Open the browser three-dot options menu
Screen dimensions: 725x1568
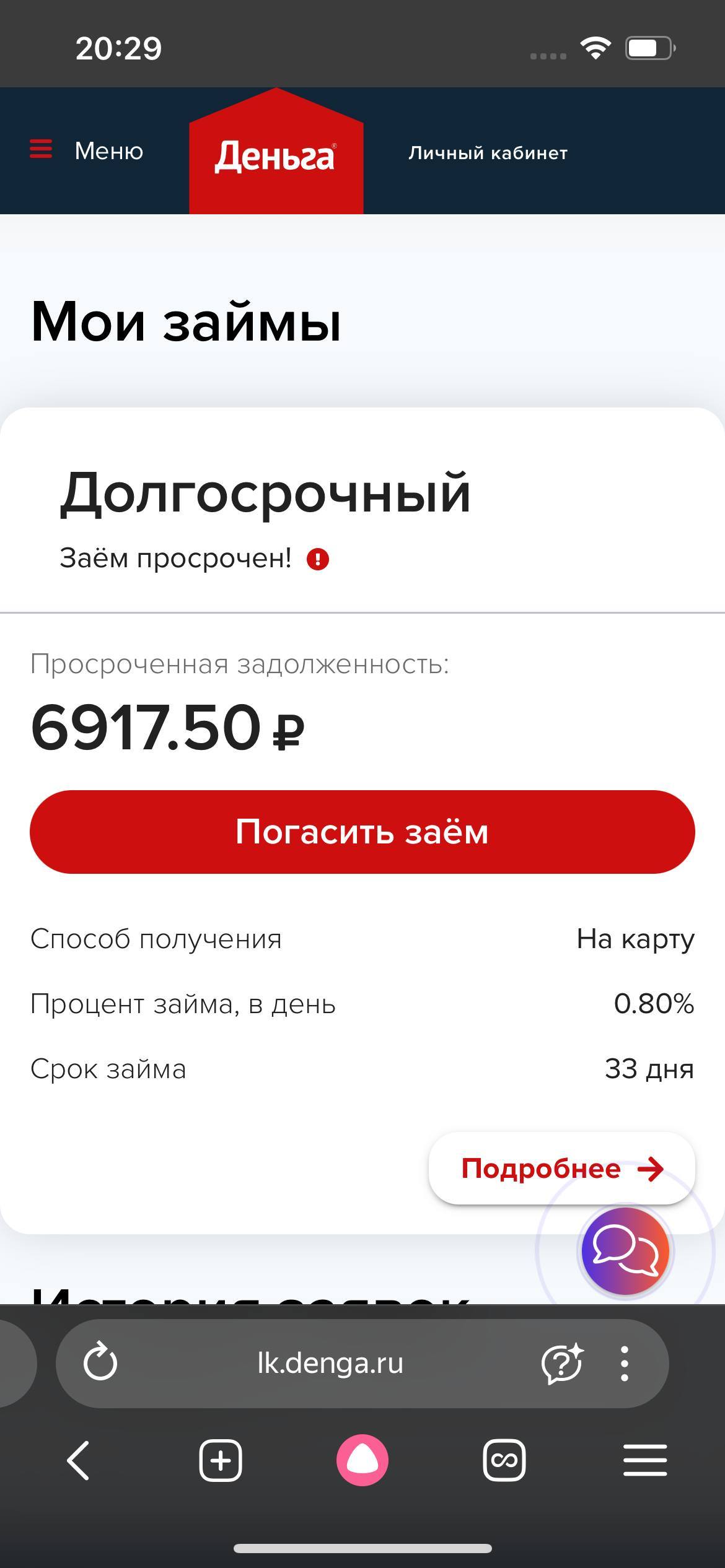click(624, 1362)
